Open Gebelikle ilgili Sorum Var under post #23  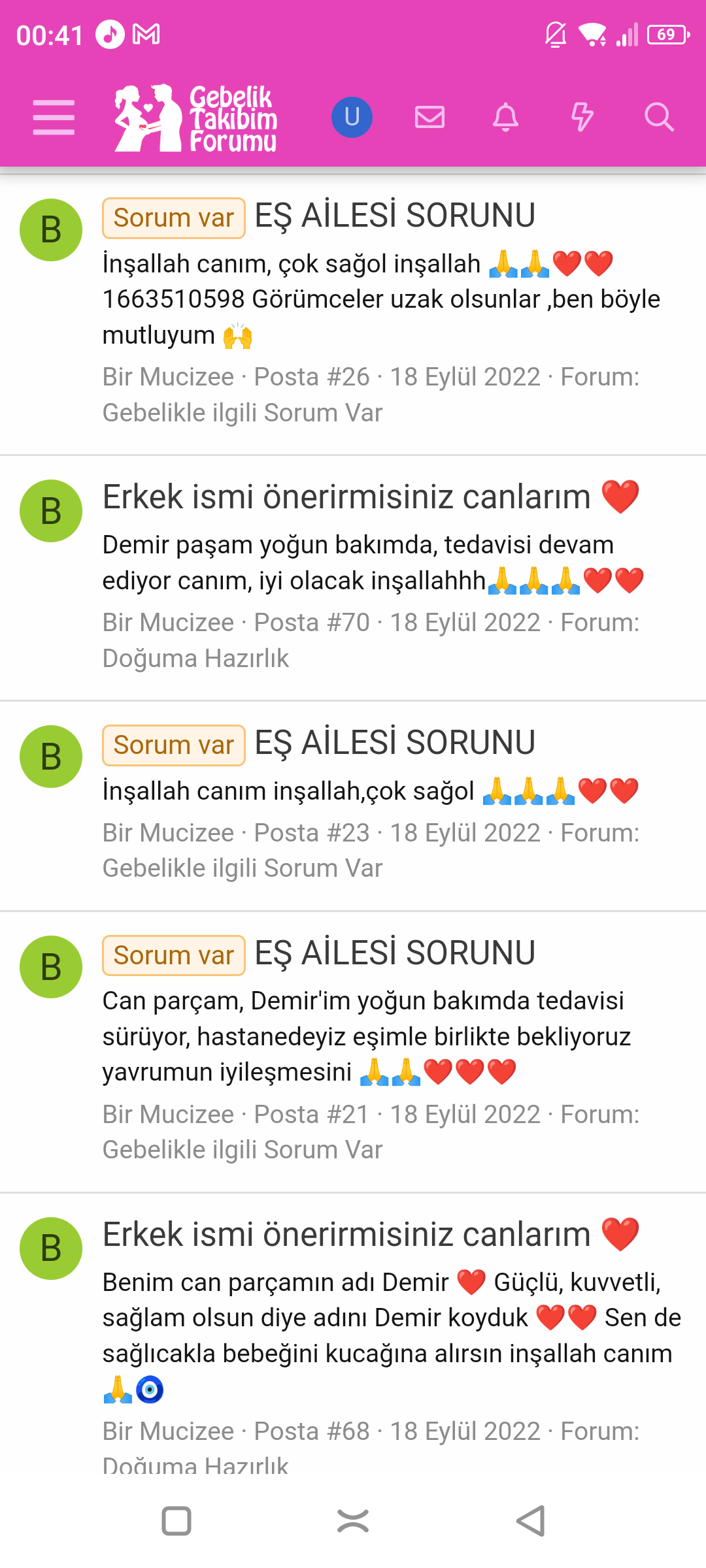pyautogui.click(x=242, y=869)
